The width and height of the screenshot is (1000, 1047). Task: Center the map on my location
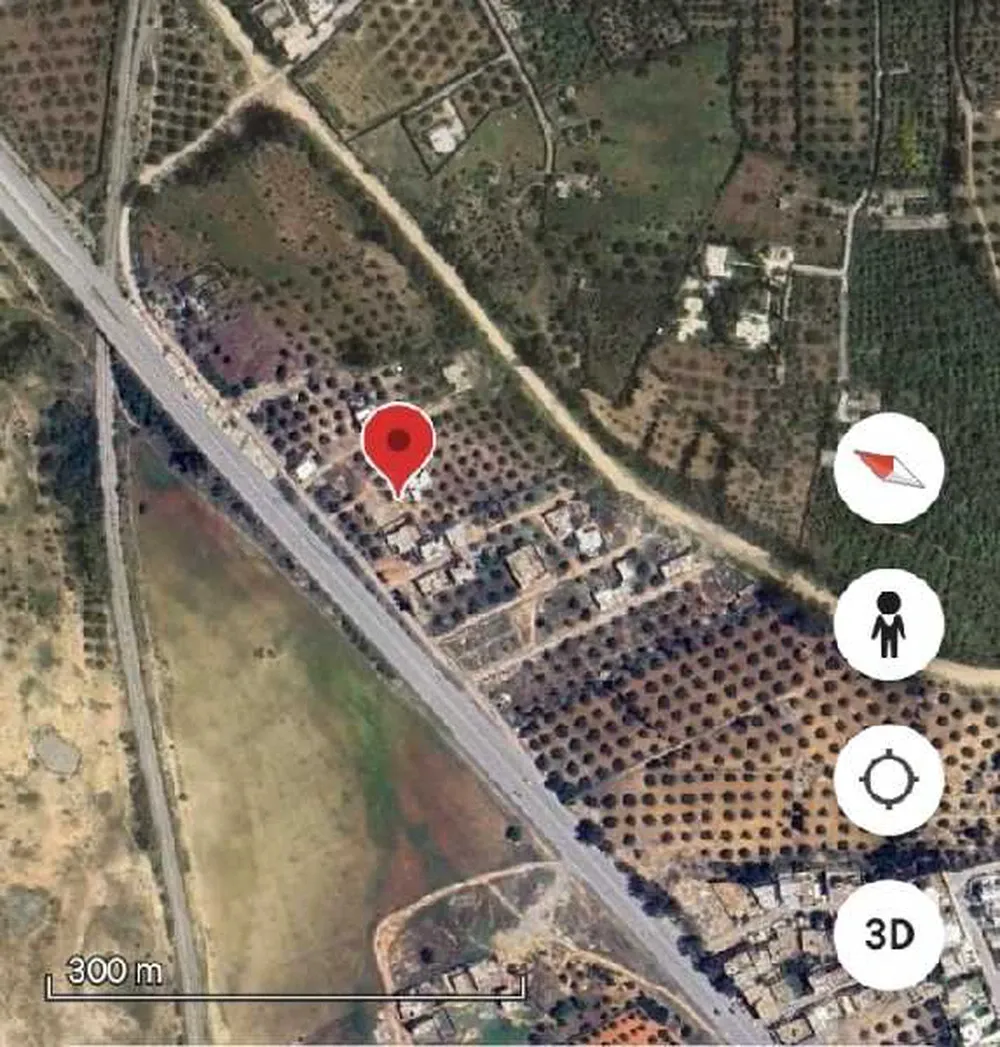tap(889, 780)
